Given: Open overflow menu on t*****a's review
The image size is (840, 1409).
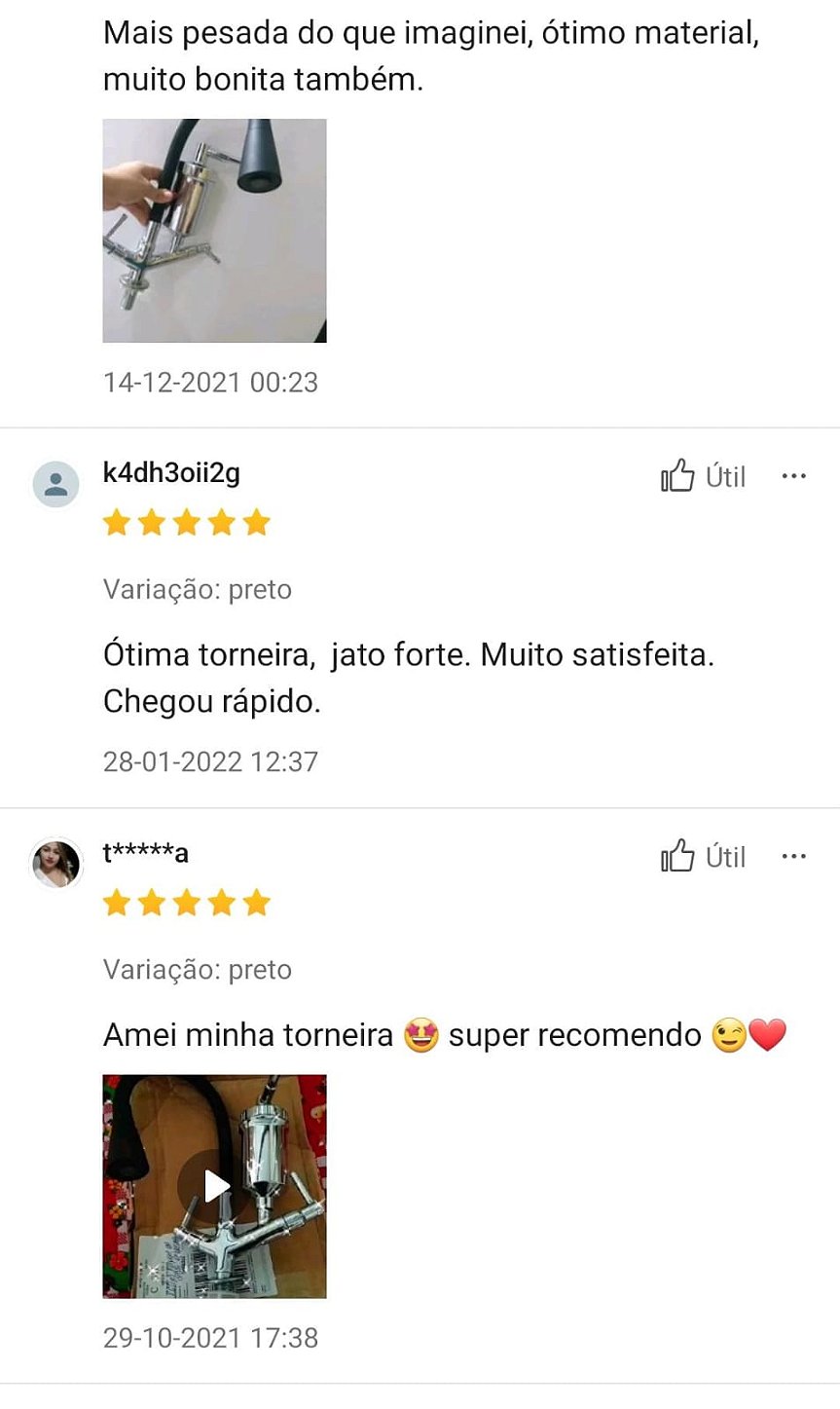Looking at the screenshot, I should [x=793, y=857].
